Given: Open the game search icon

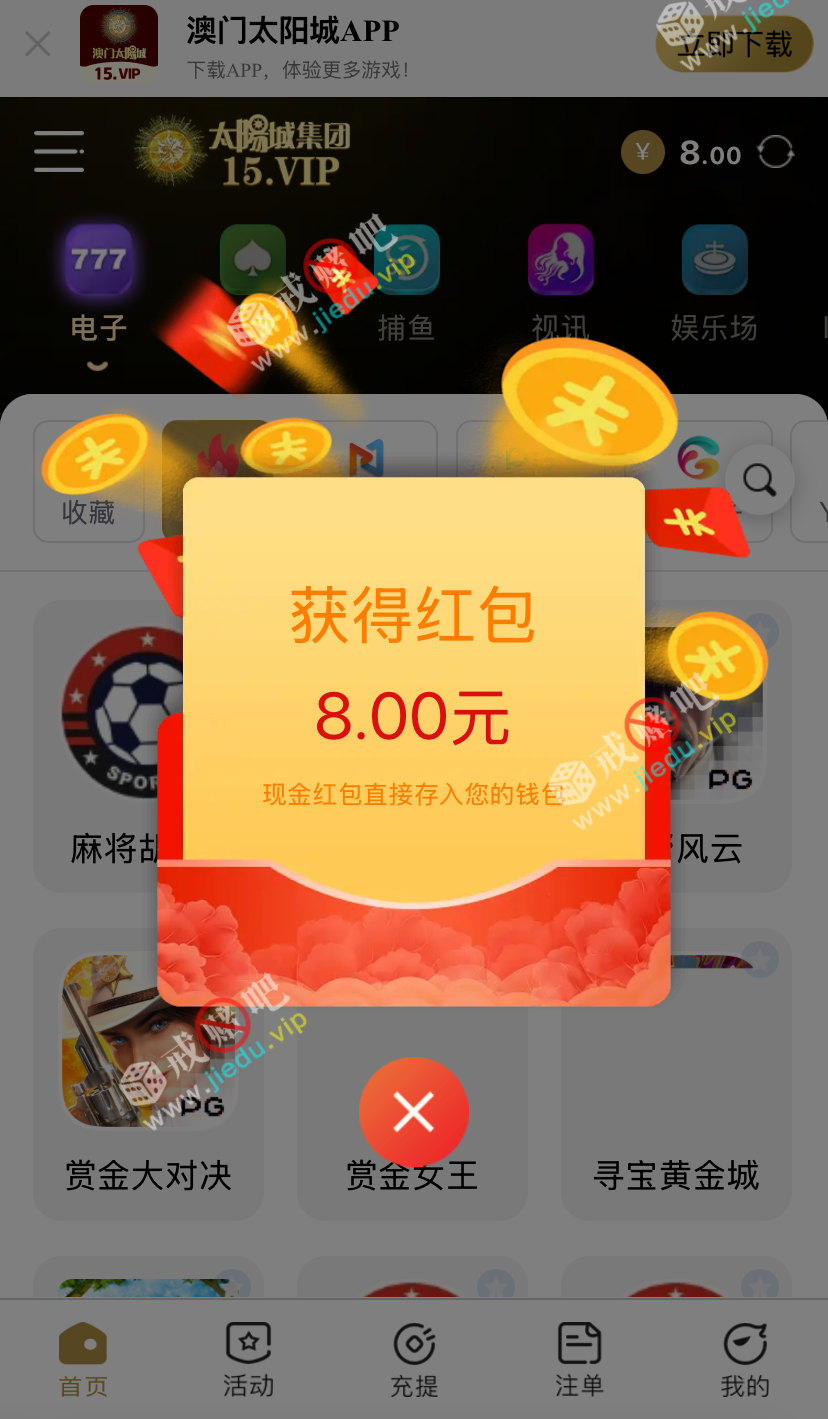Looking at the screenshot, I should click(759, 481).
